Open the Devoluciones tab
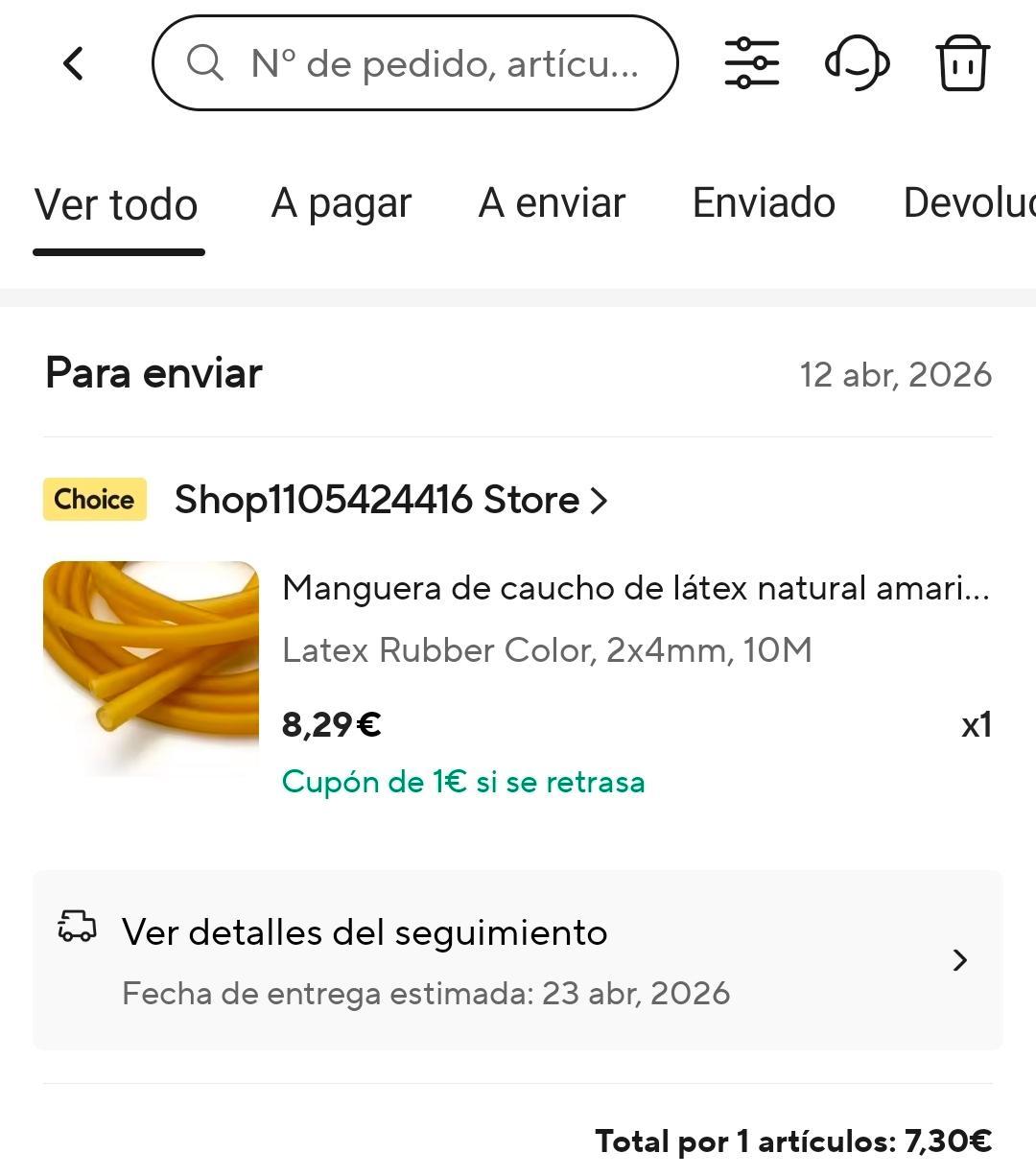This screenshot has height=1176, width=1036. pos(969,203)
